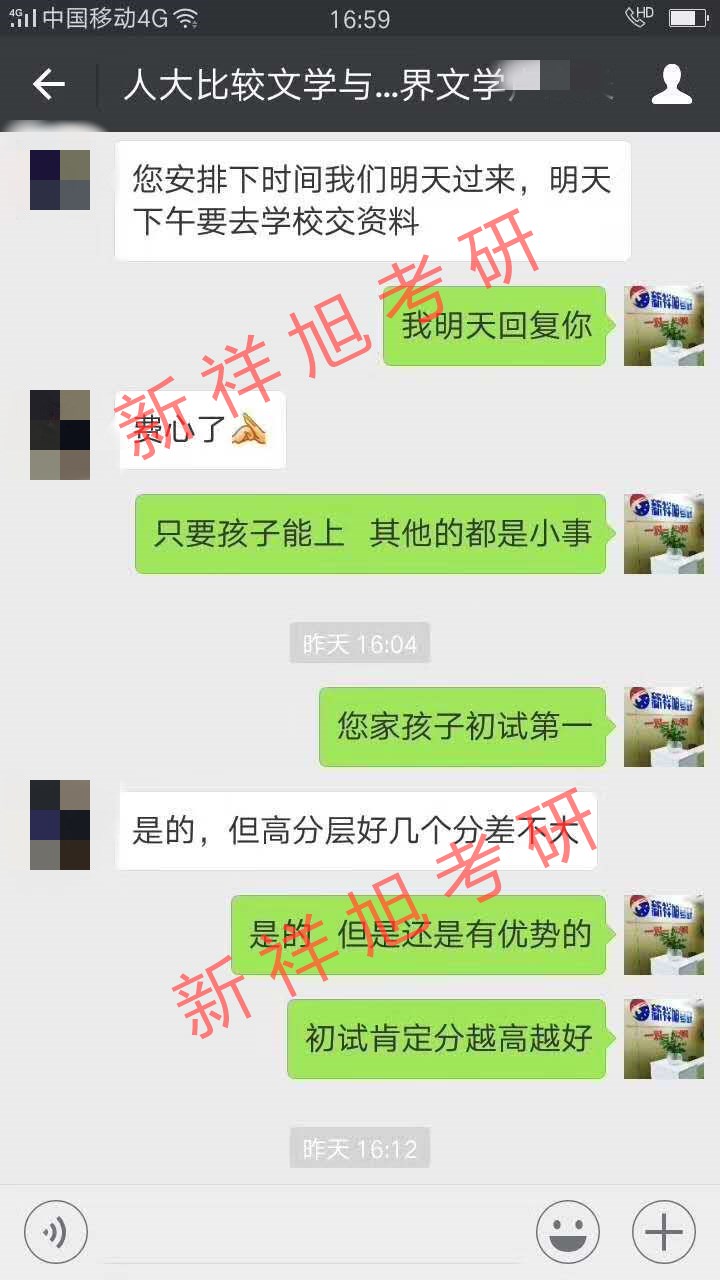Open the emoji sticker panel

567,1232
